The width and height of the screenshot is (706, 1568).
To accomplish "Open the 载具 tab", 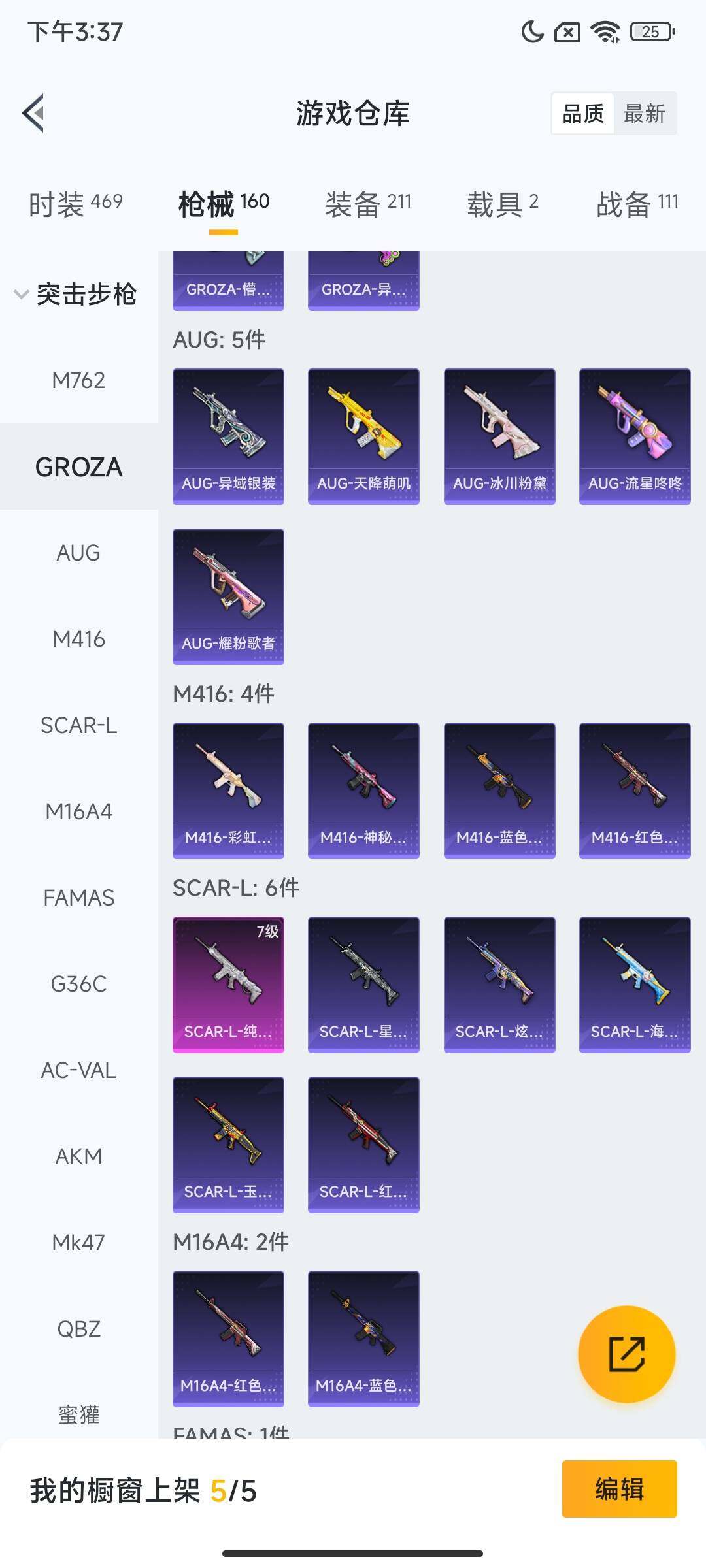I will click(x=503, y=203).
